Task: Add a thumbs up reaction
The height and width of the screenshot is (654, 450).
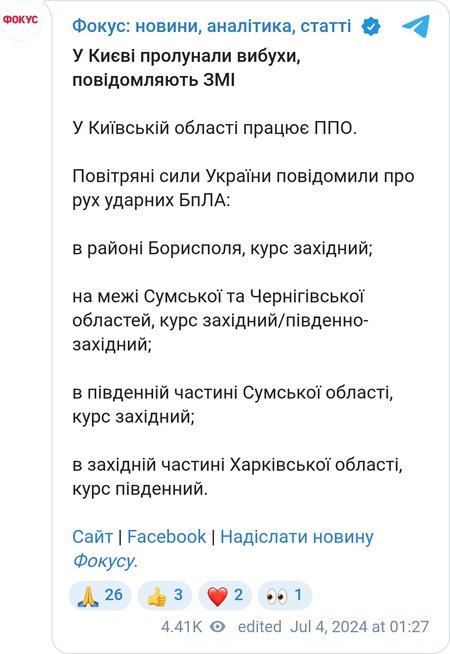Action: coord(165,595)
